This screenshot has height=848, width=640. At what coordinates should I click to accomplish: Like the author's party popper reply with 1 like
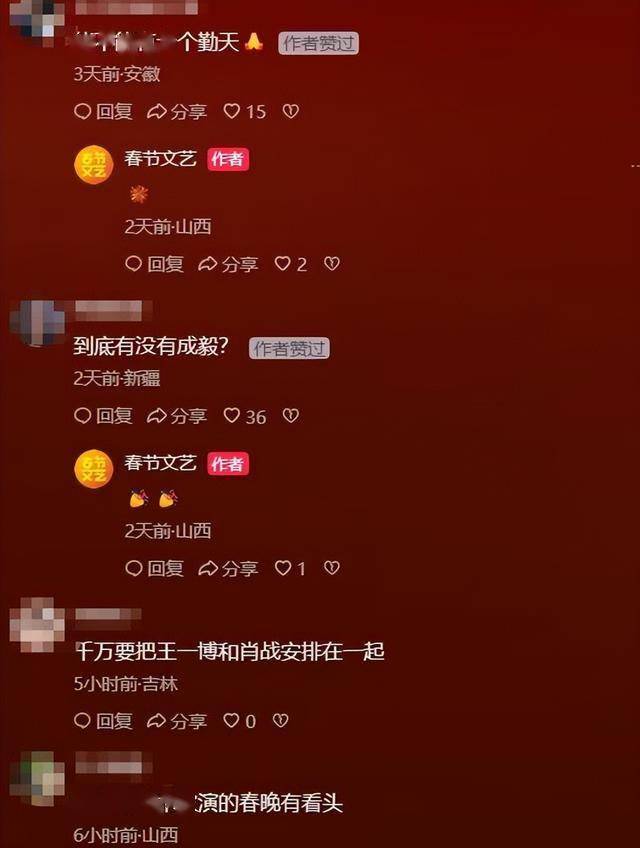click(283, 568)
